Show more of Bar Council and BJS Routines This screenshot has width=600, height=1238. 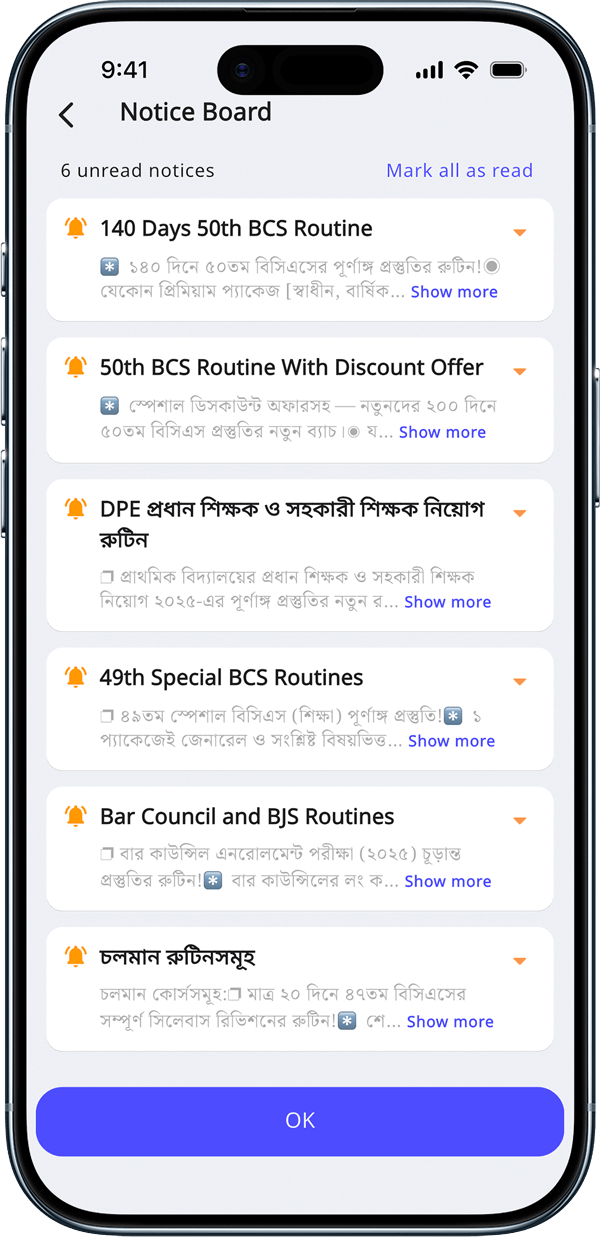coord(447,881)
